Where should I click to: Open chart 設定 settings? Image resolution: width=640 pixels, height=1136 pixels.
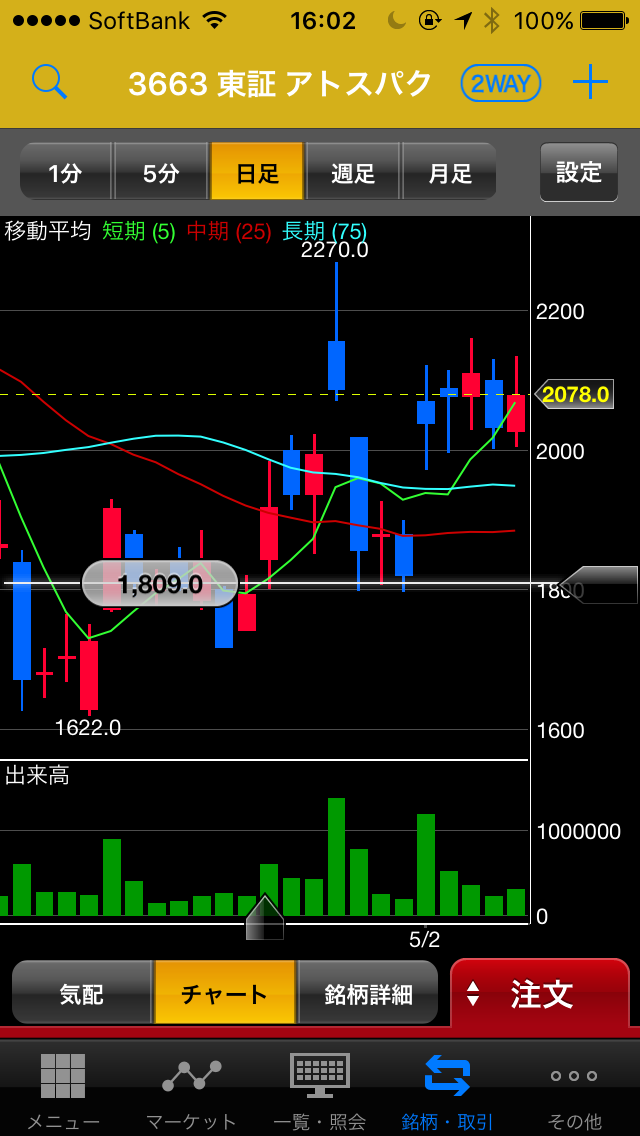pos(578,172)
